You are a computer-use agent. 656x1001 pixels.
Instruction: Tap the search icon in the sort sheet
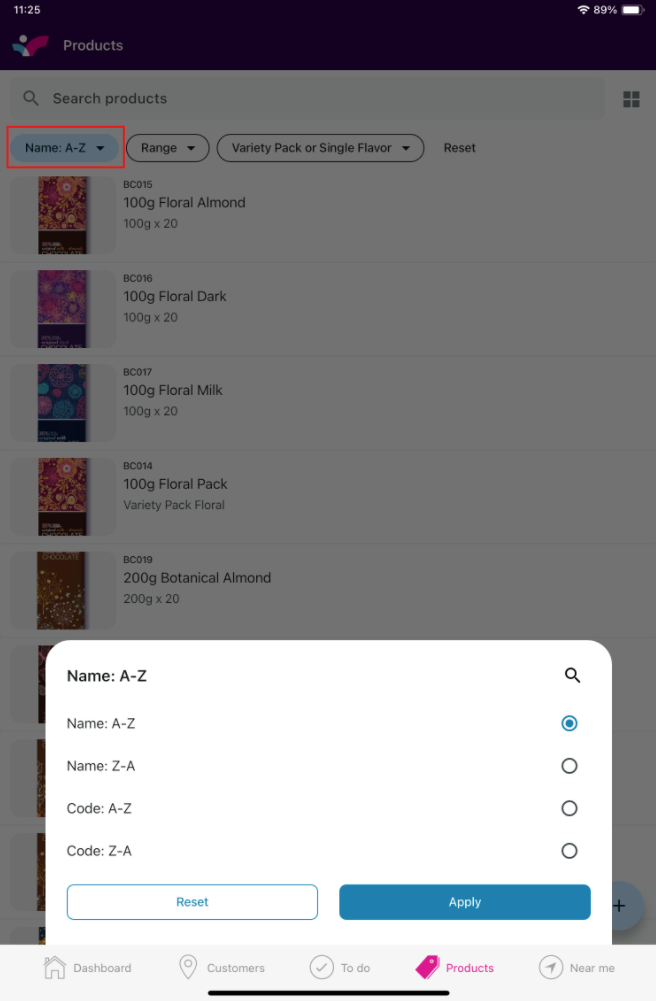click(572, 676)
